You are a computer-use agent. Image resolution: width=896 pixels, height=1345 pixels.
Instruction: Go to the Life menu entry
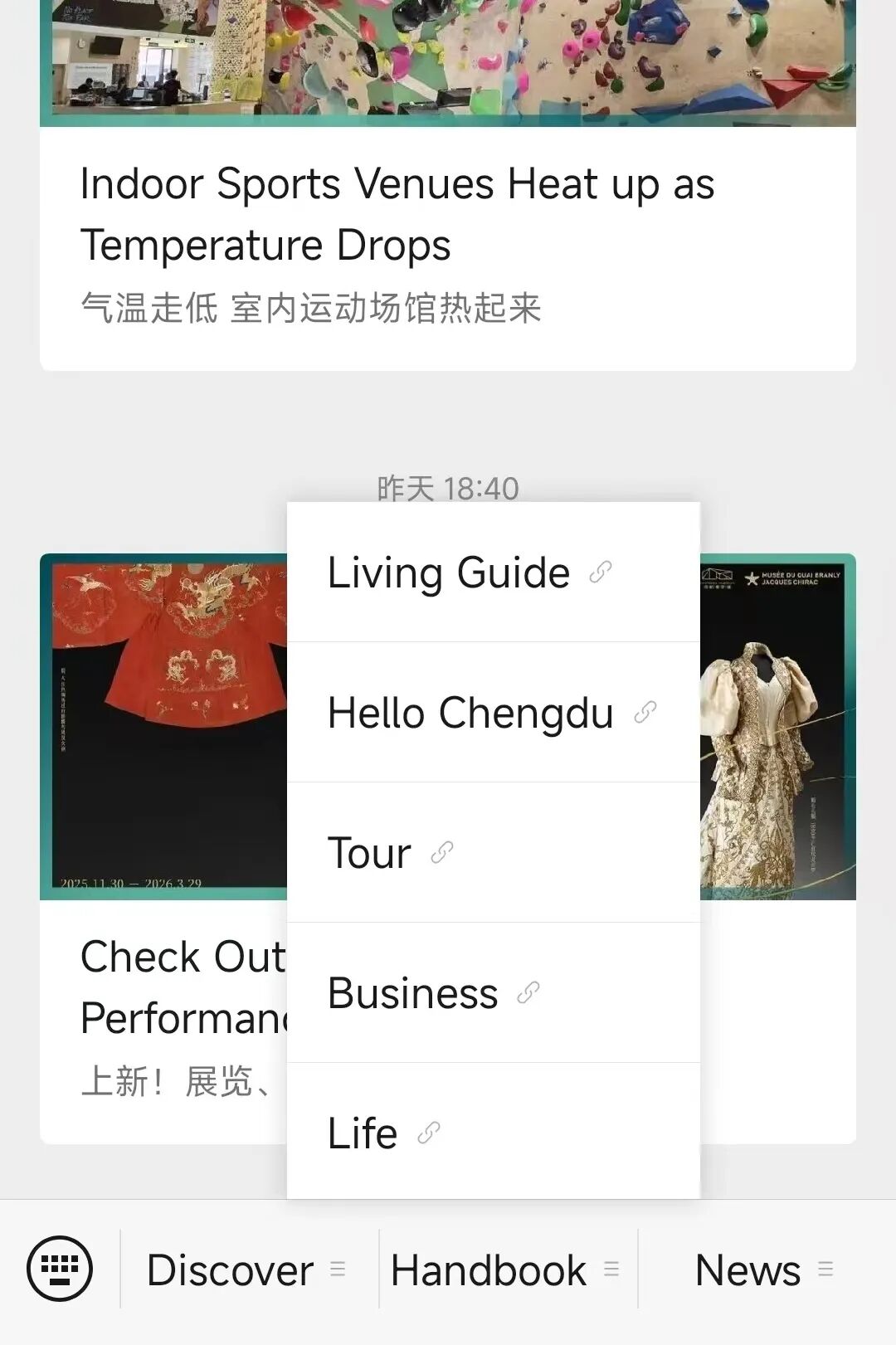coord(383,1133)
